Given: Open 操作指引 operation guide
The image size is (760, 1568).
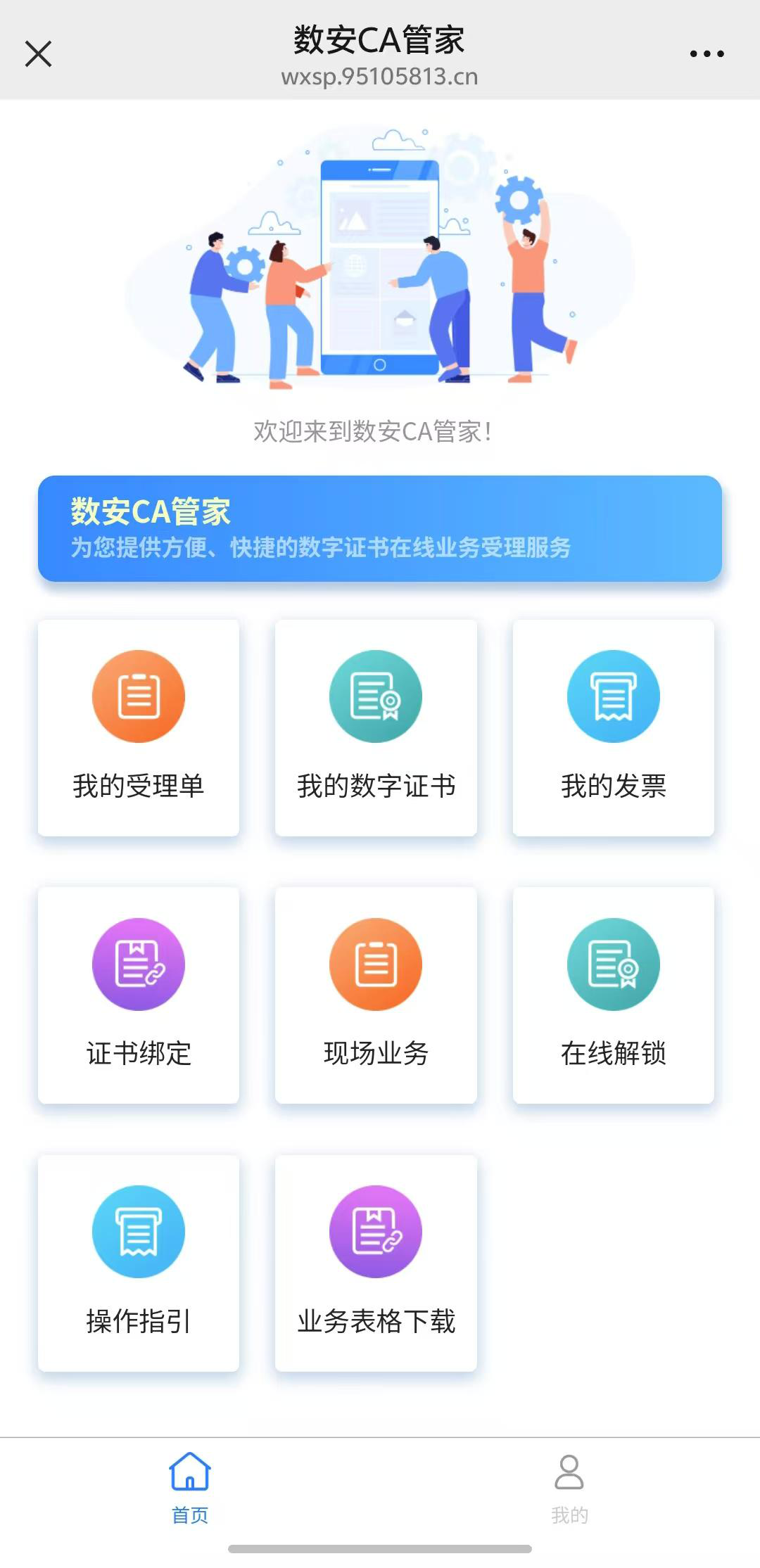Looking at the screenshot, I should (x=139, y=1263).
